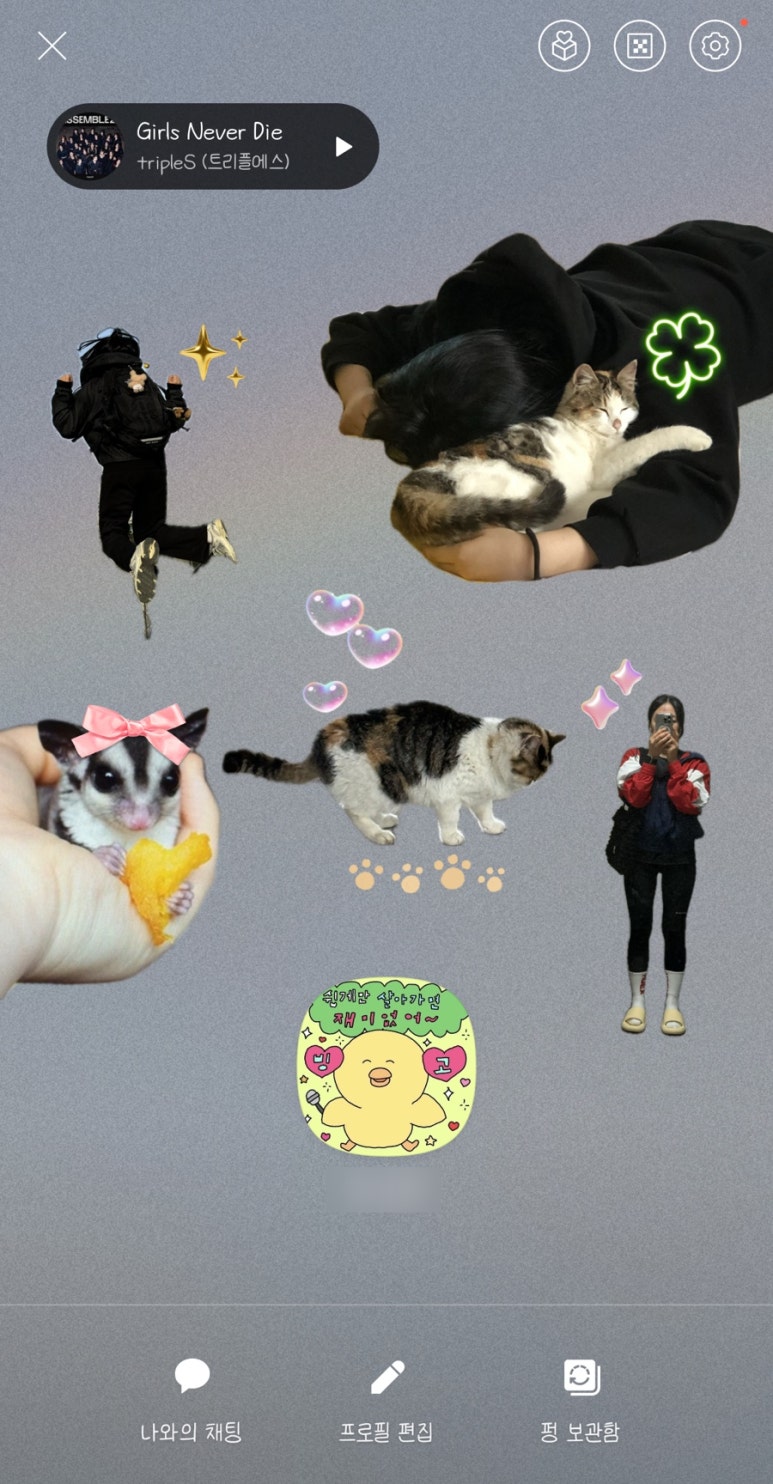Image resolution: width=773 pixels, height=1484 pixels.
Task: Open the QR code icon
Action: (x=640, y=46)
